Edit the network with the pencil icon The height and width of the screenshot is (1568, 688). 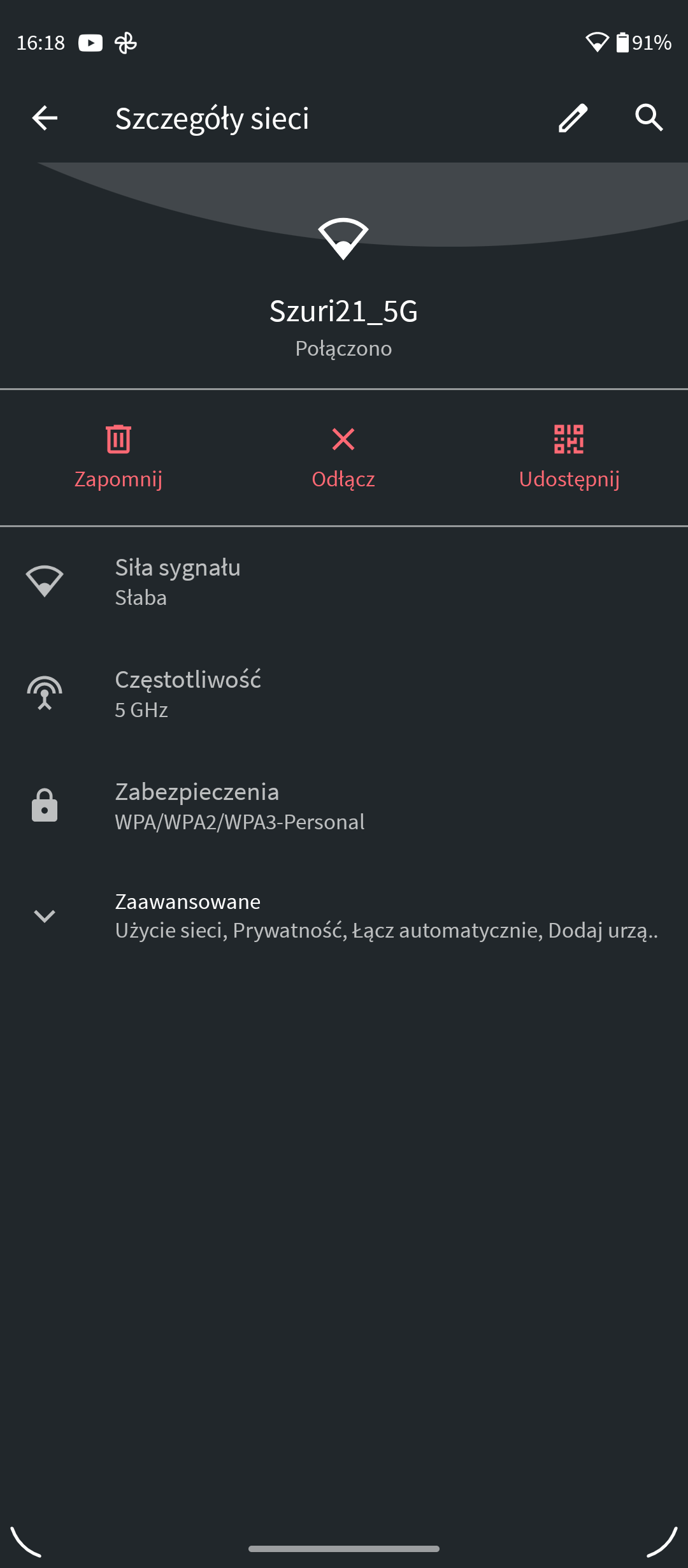(x=573, y=118)
